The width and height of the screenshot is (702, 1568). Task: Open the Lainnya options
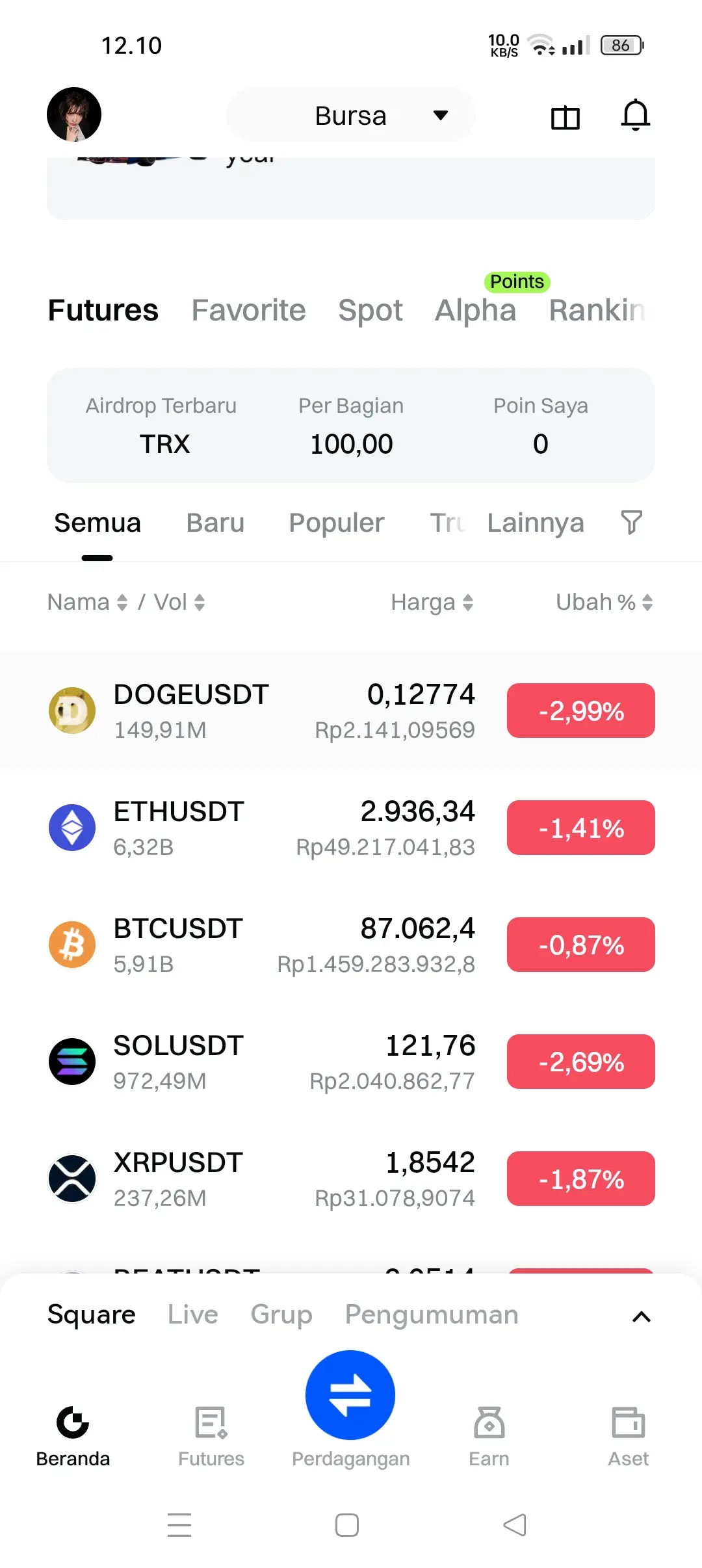pyautogui.click(x=536, y=523)
